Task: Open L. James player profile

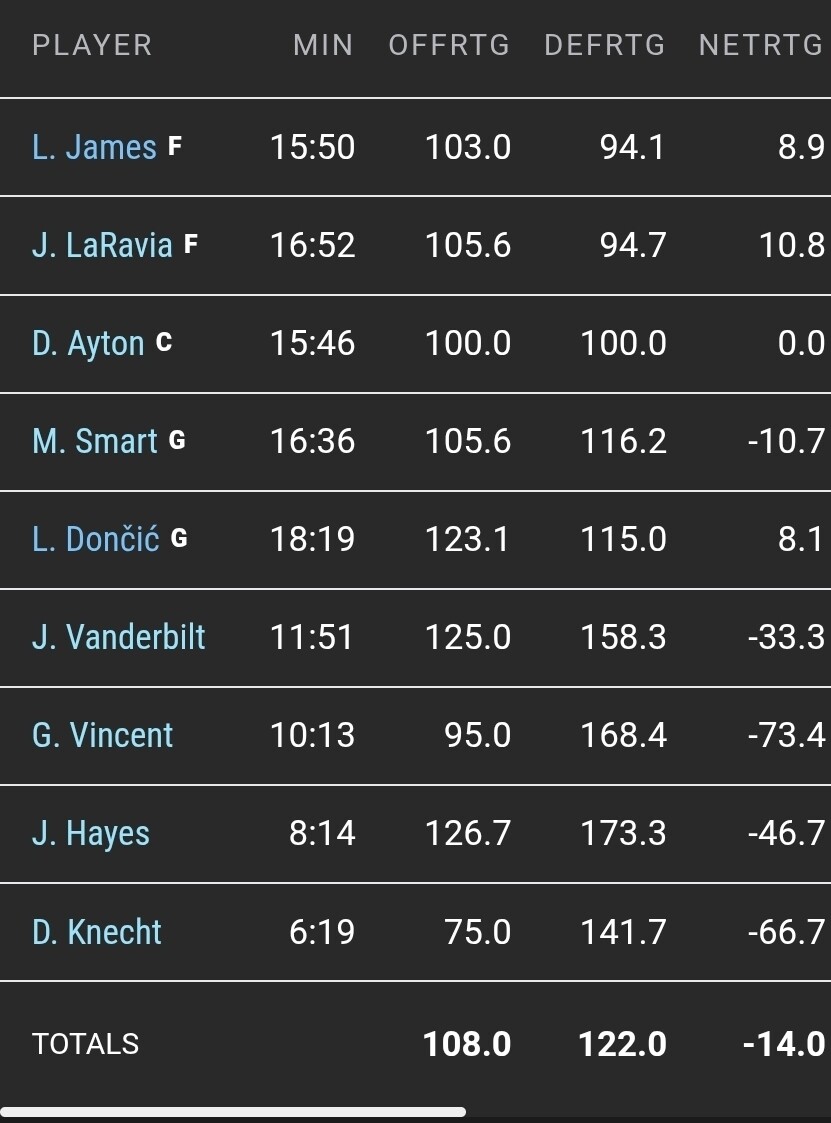Action: click(x=94, y=148)
